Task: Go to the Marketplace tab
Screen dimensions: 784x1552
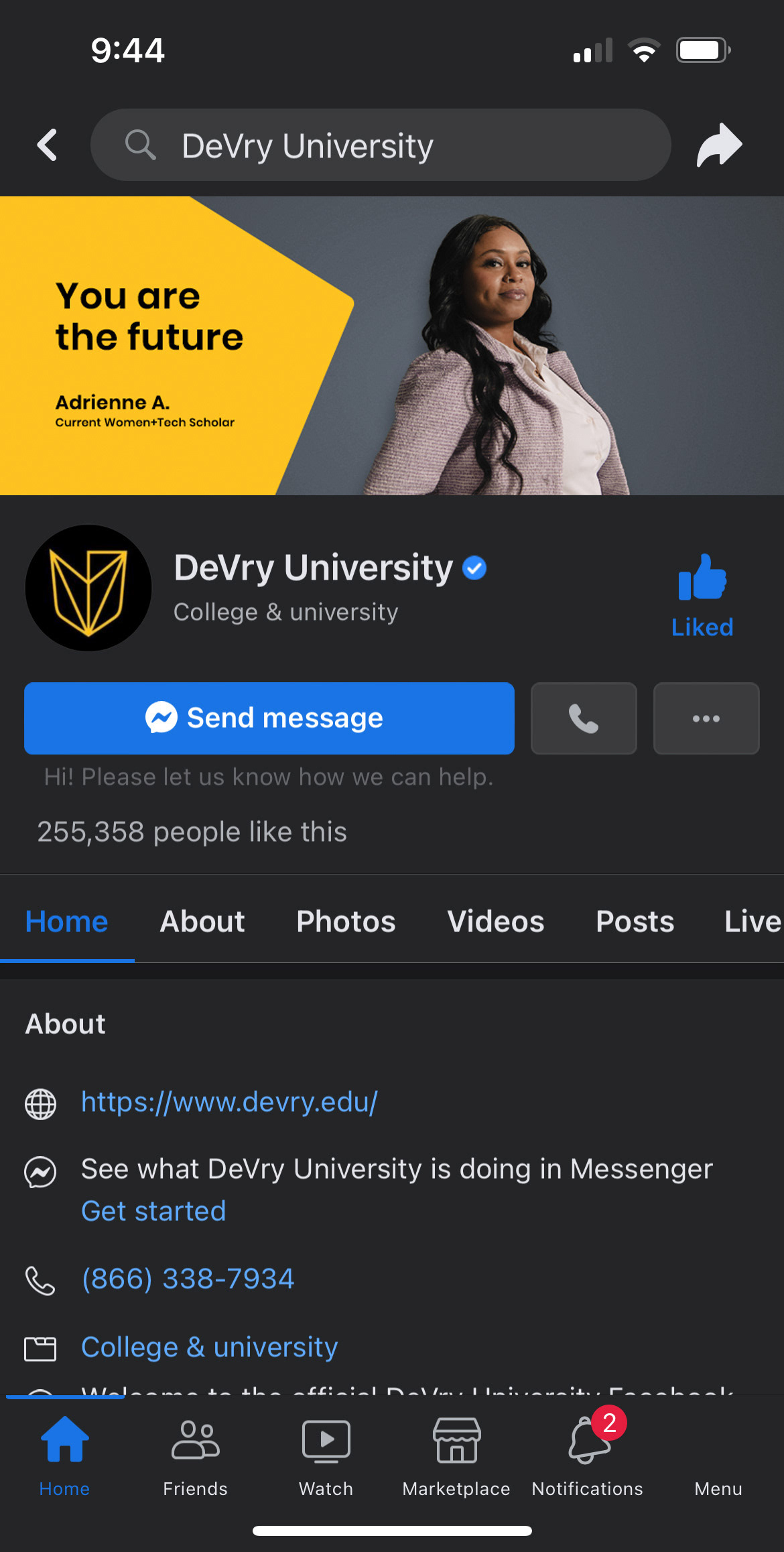Action: (x=456, y=1453)
